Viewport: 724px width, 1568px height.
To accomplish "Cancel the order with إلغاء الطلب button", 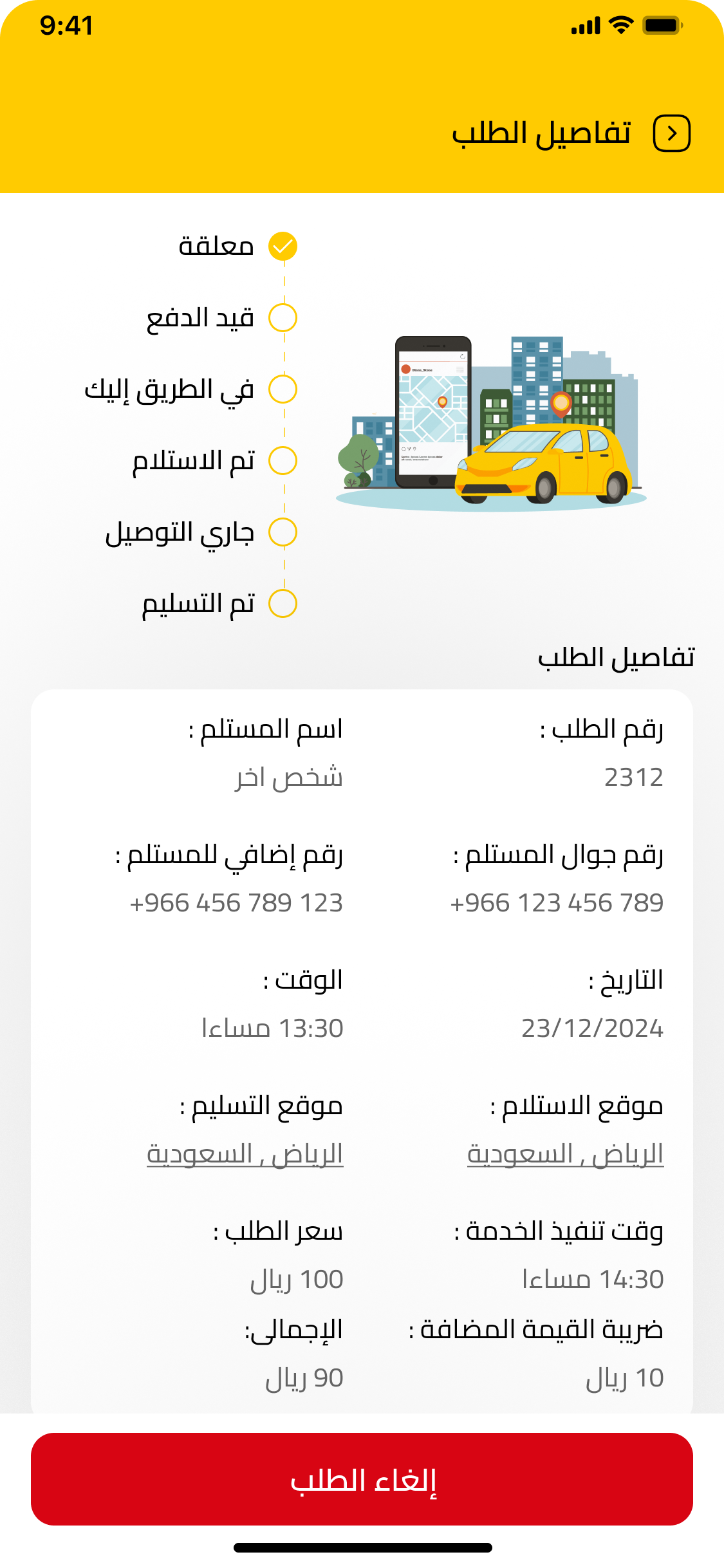I will coord(362,1479).
